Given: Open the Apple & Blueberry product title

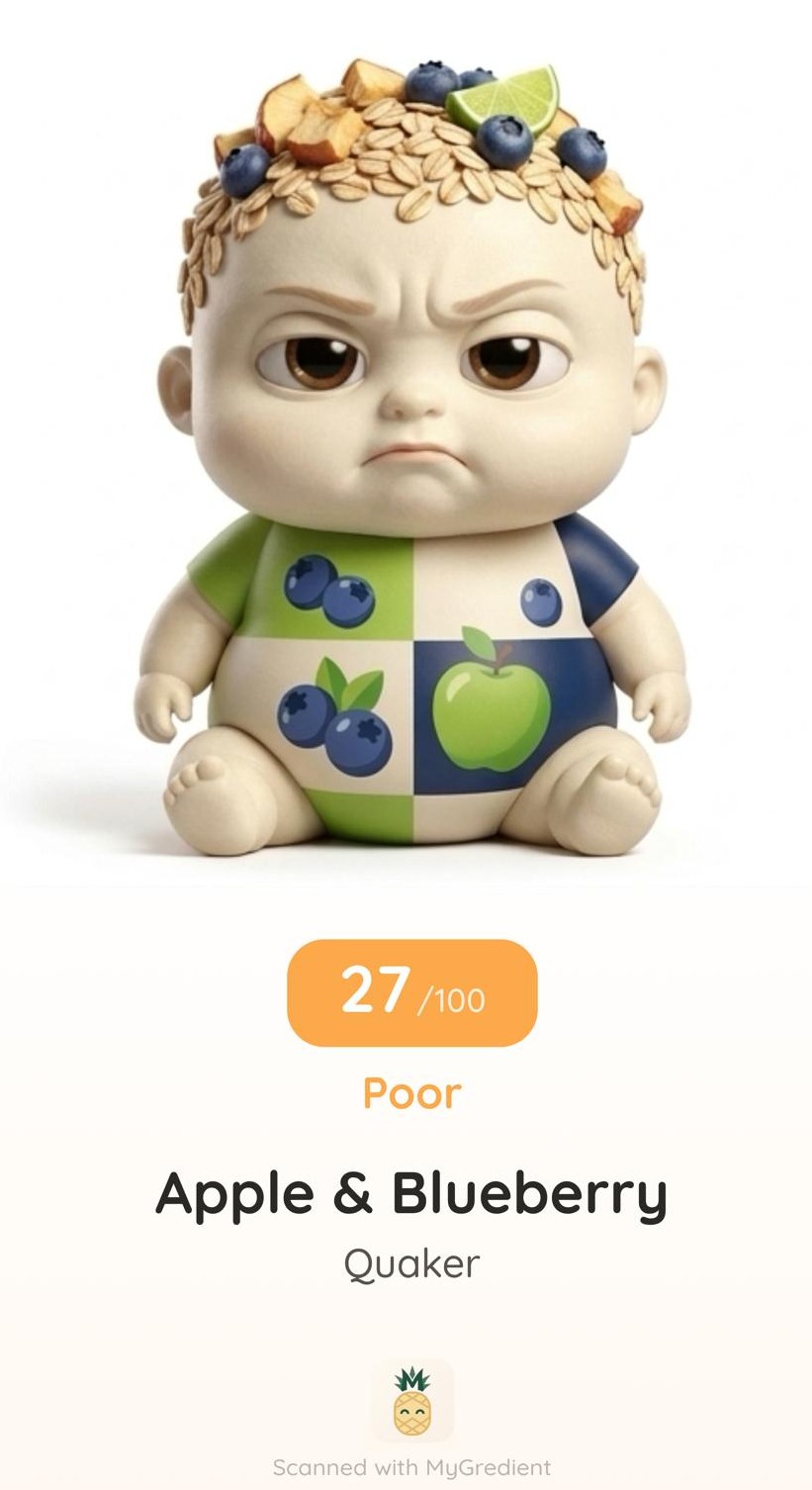Looking at the screenshot, I should coord(410,1195).
